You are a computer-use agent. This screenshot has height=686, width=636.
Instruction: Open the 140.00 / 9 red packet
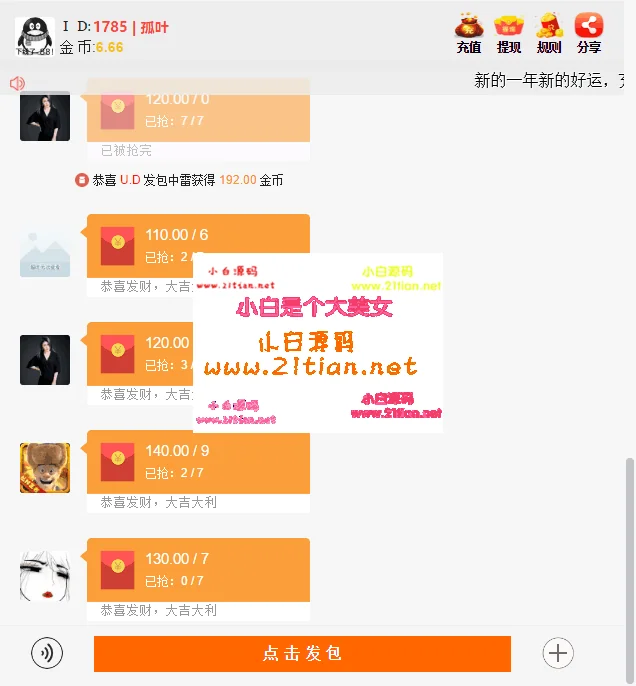point(198,462)
